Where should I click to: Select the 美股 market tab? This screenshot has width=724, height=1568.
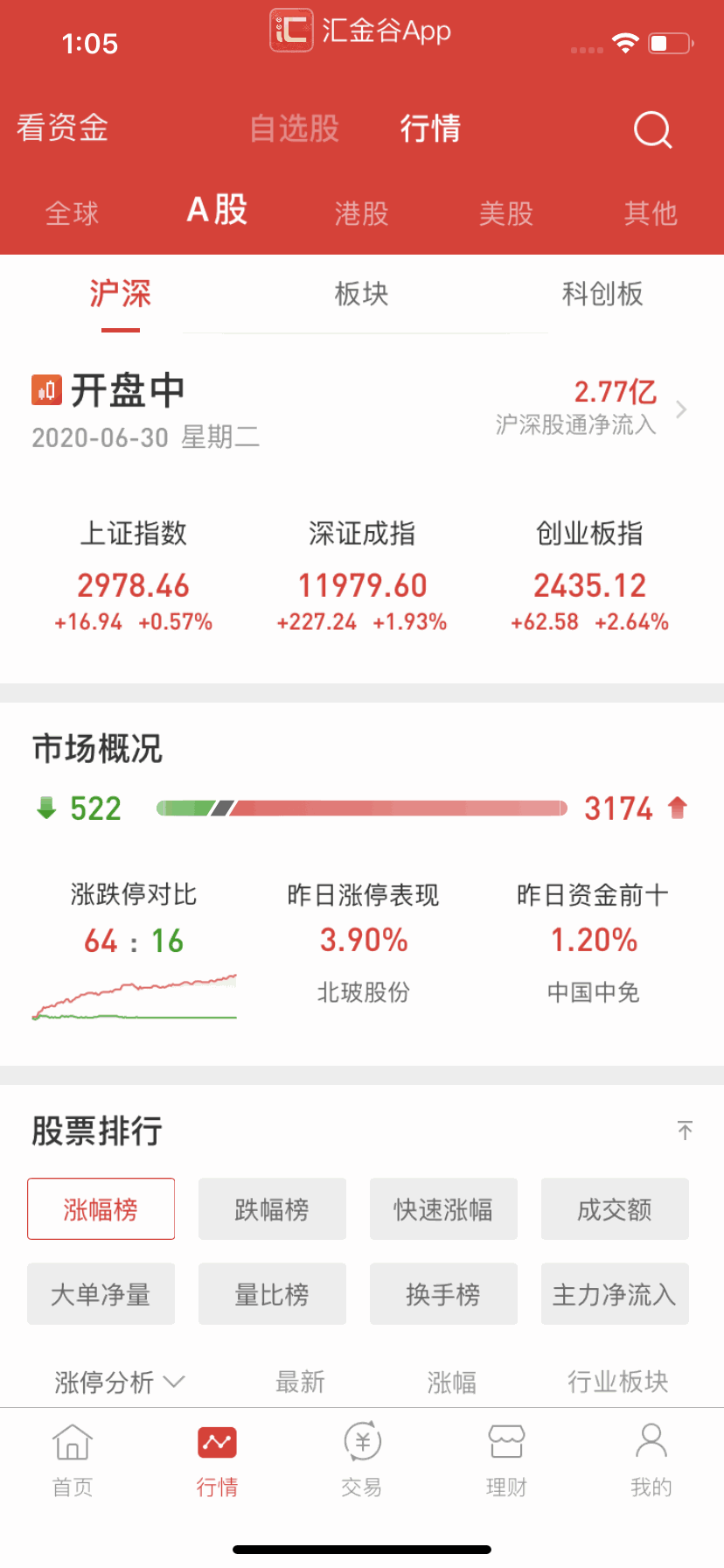[x=505, y=213]
